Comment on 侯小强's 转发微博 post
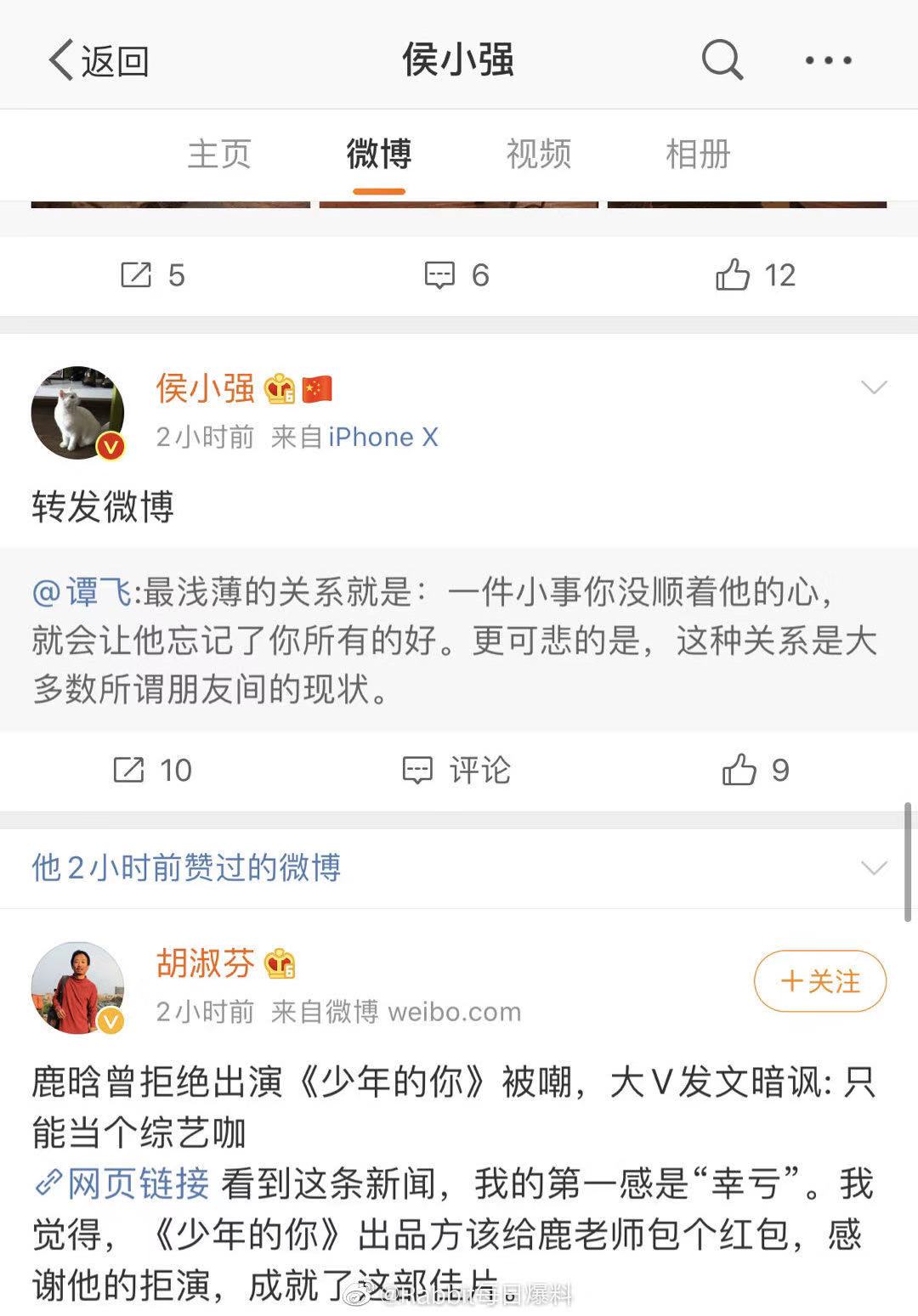 click(x=457, y=771)
